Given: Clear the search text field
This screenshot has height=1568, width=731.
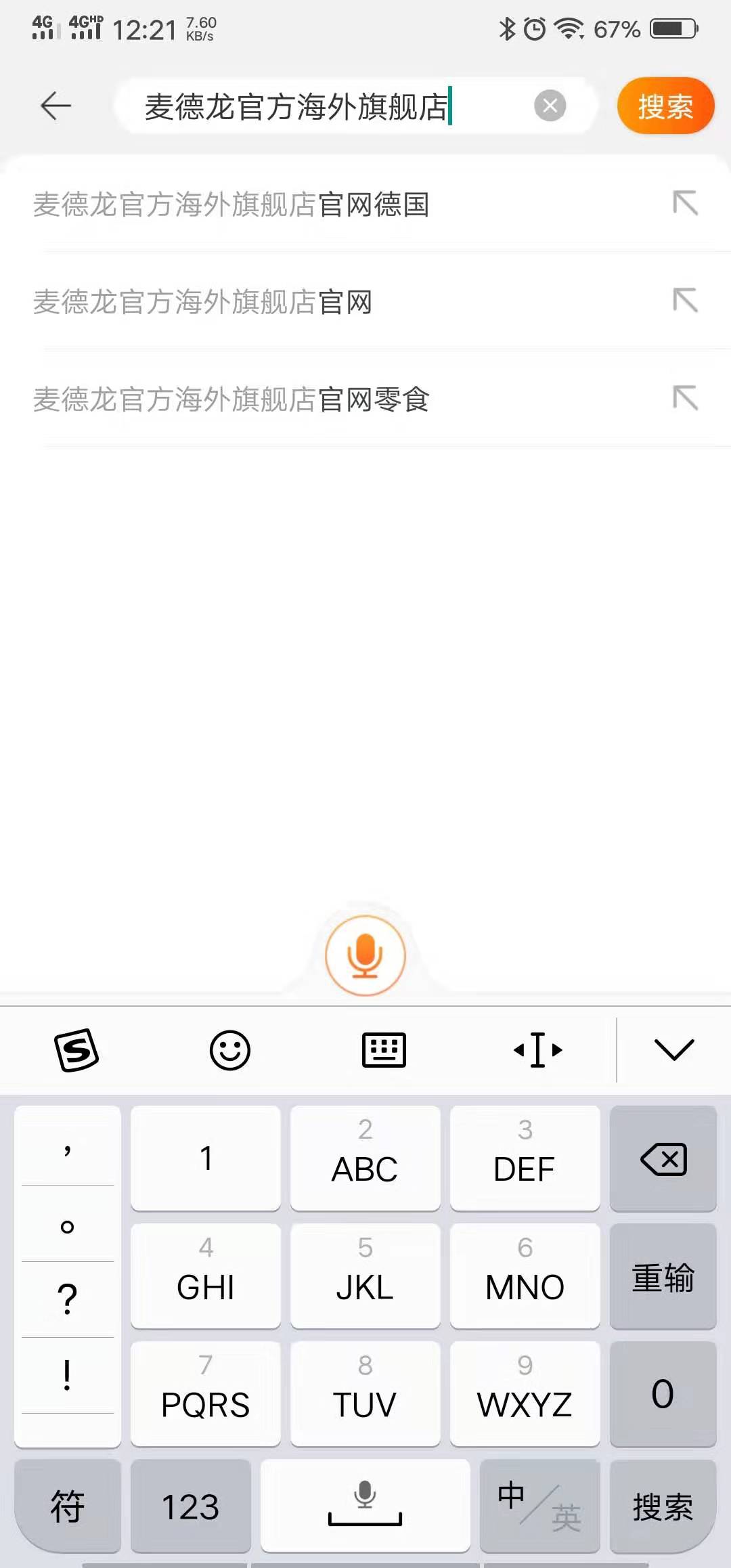Looking at the screenshot, I should point(550,106).
